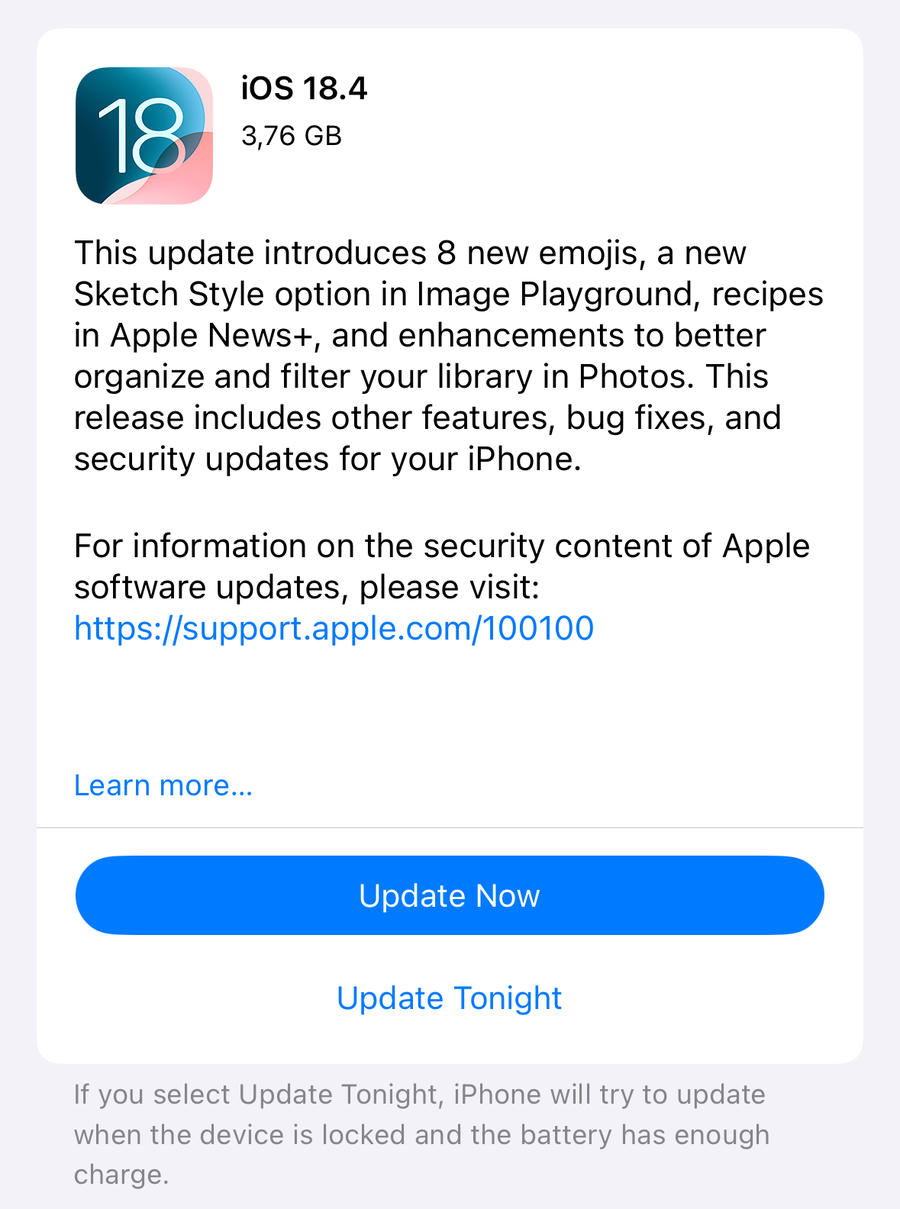900x1209 pixels.
Task: Choose Update Tonight
Action: [x=449, y=997]
